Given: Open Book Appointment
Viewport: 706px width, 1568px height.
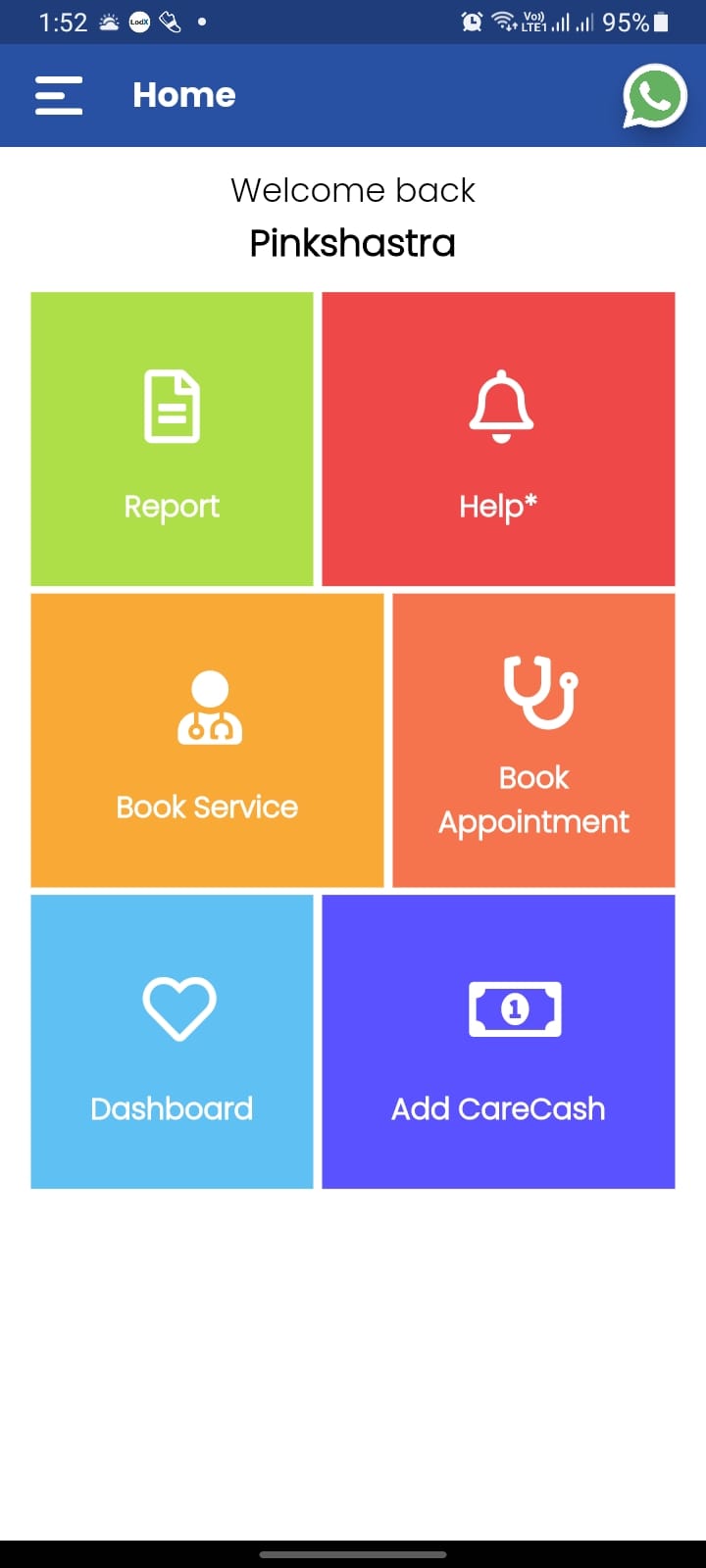Looking at the screenshot, I should [533, 741].
